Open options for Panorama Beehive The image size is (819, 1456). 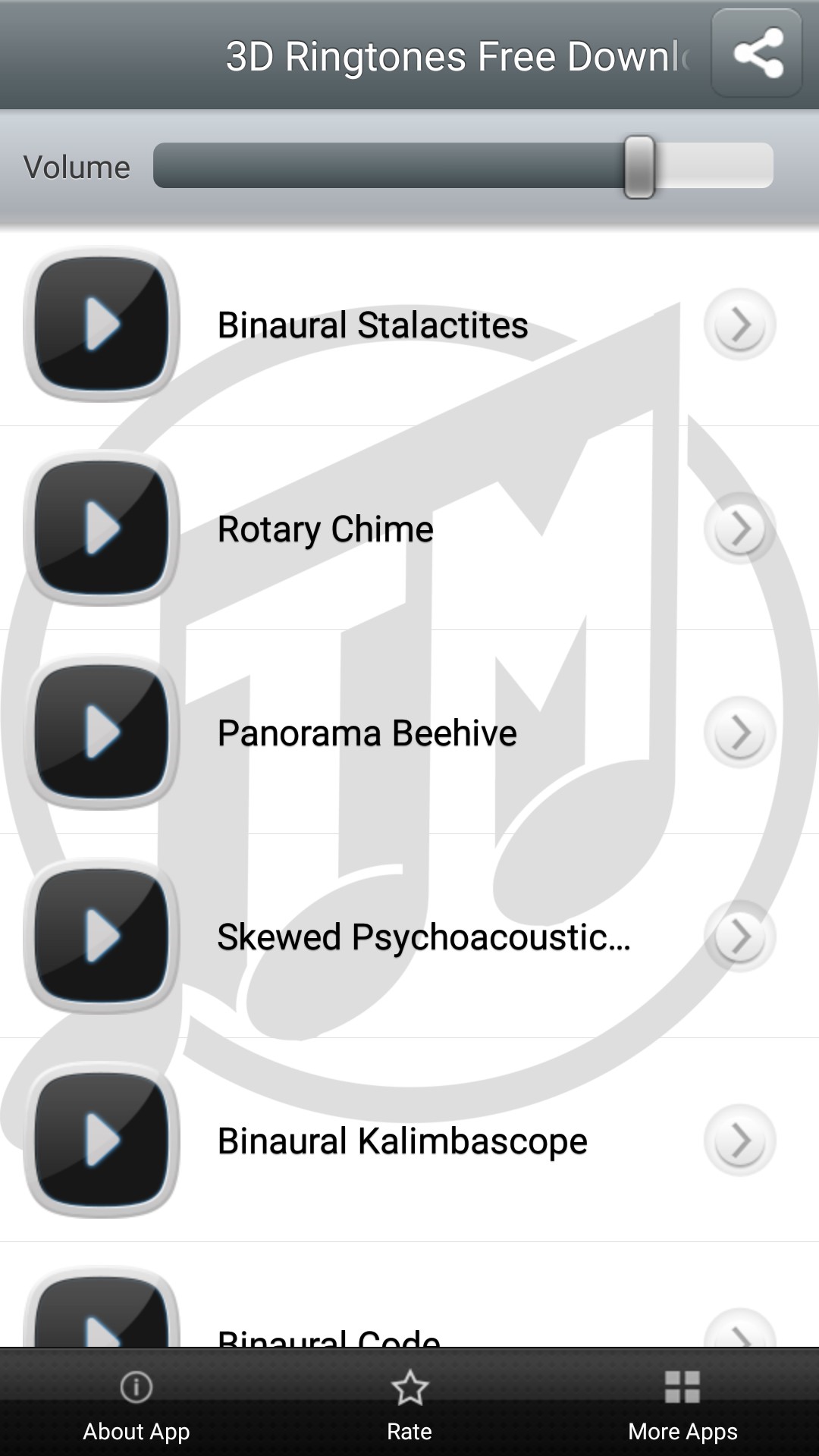tap(739, 732)
